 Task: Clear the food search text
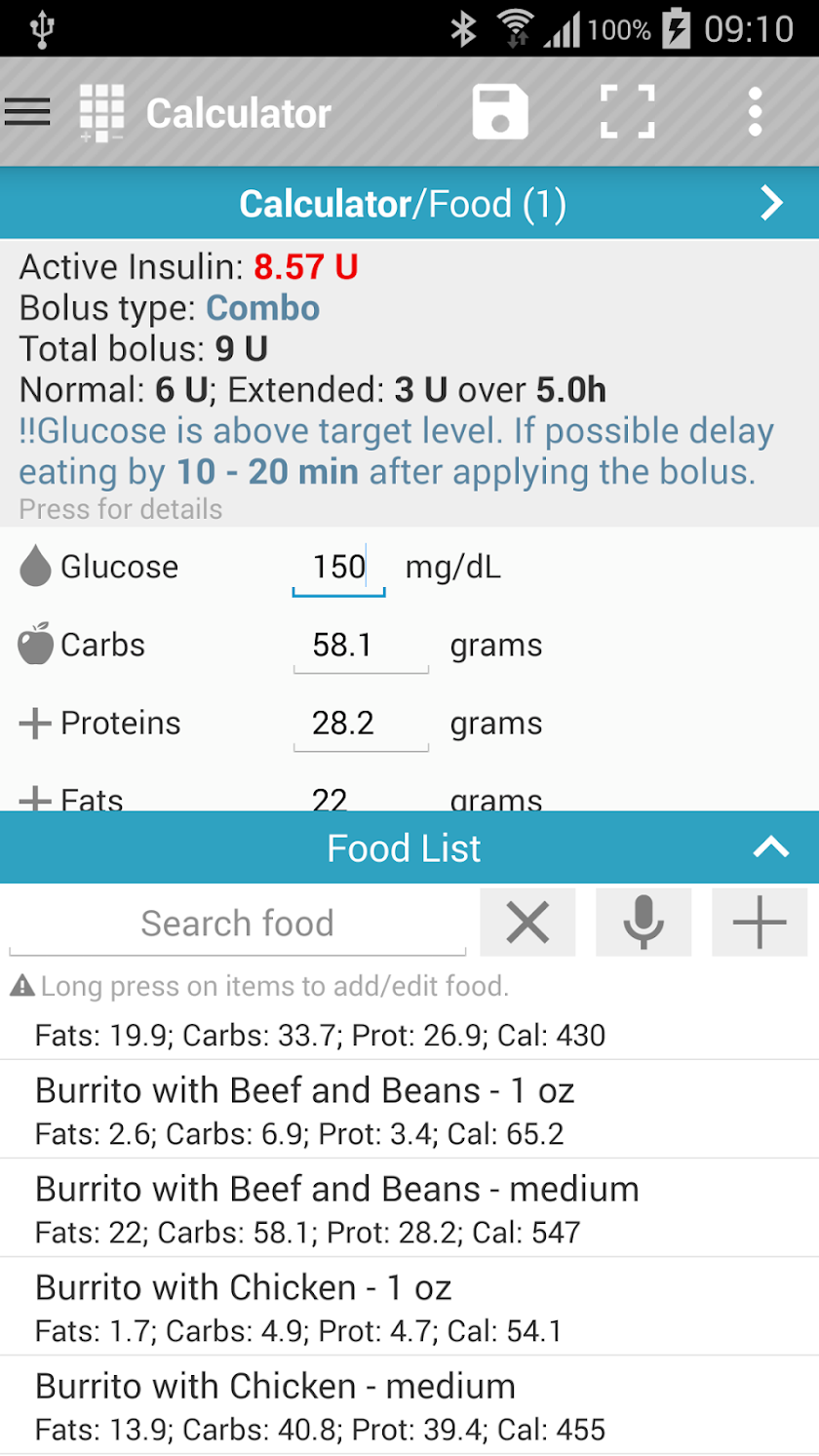tap(527, 923)
